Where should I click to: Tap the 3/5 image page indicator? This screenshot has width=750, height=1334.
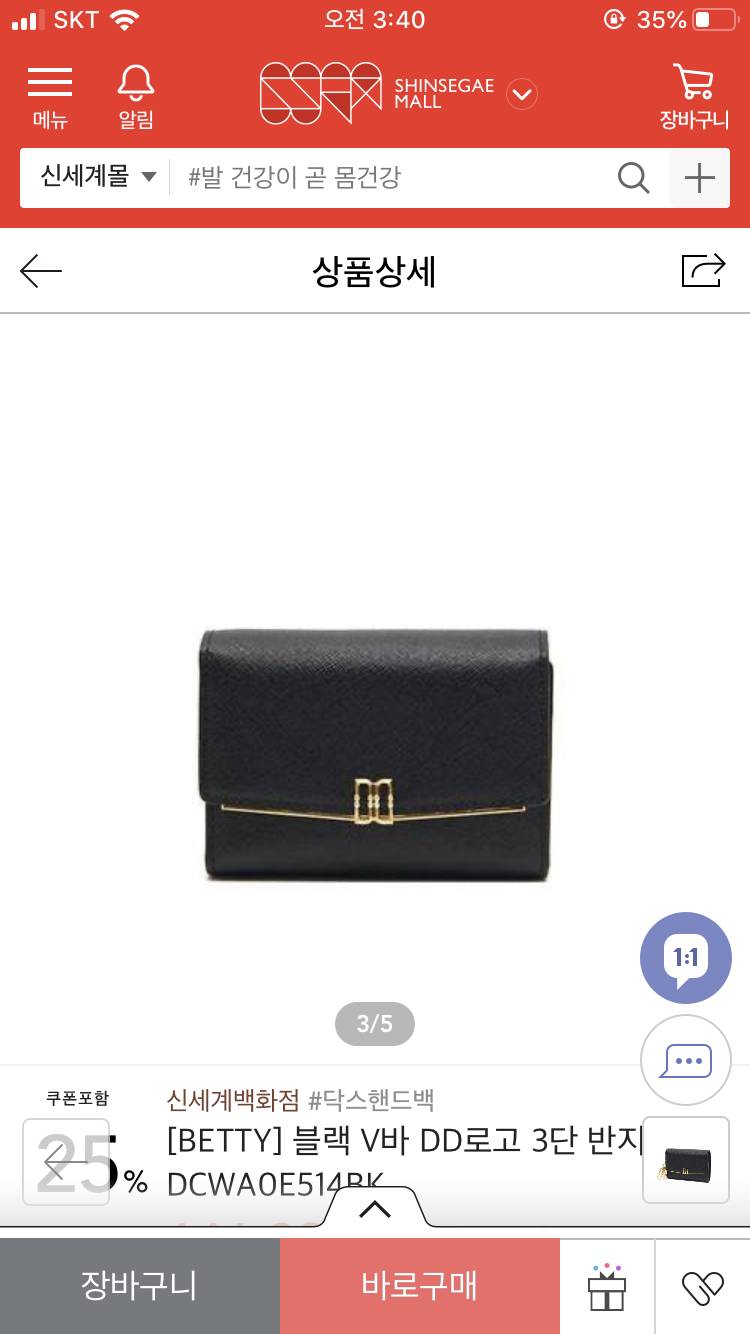click(375, 1023)
